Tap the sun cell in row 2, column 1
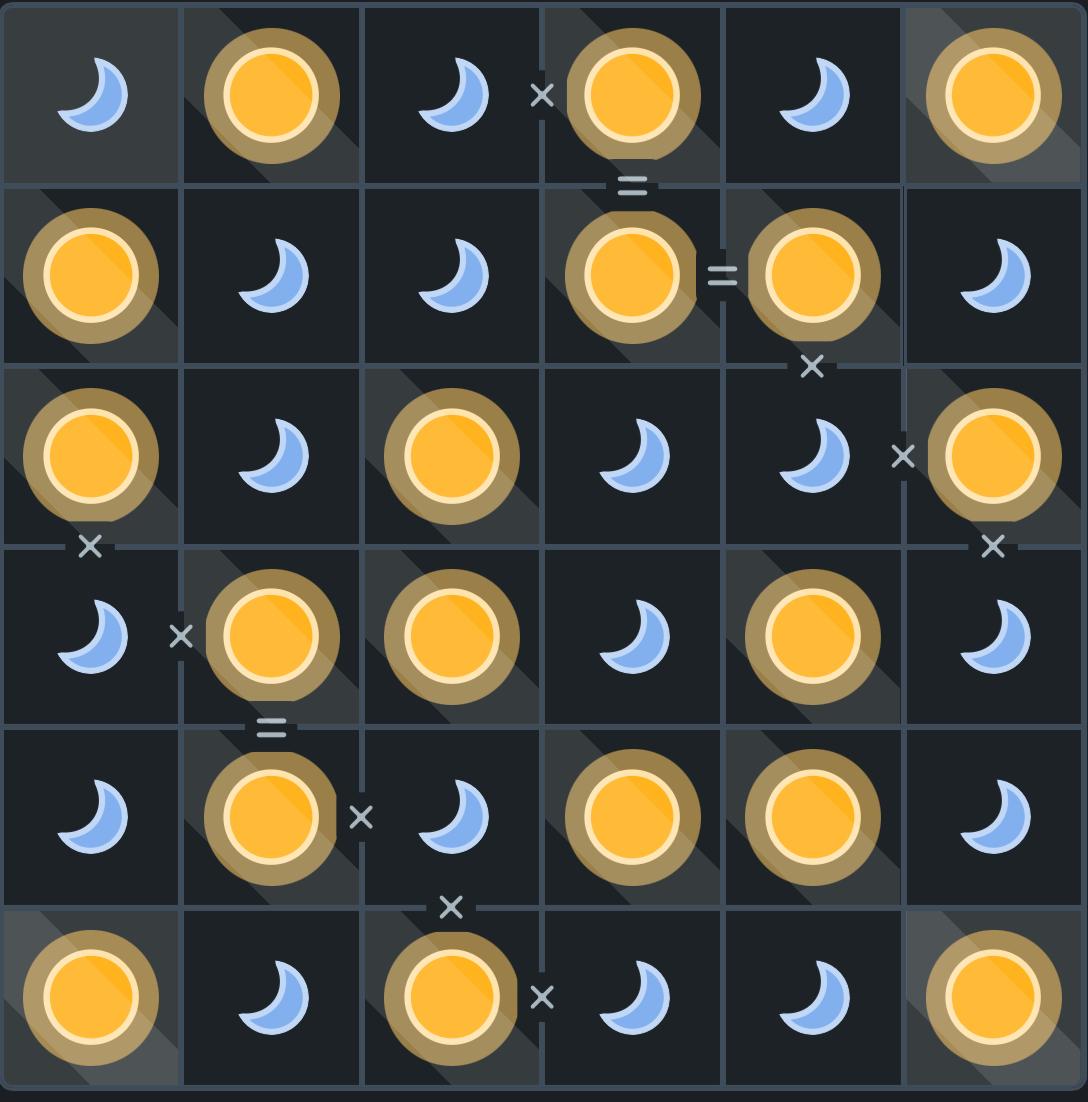The width and height of the screenshot is (1088, 1102). (x=91, y=276)
